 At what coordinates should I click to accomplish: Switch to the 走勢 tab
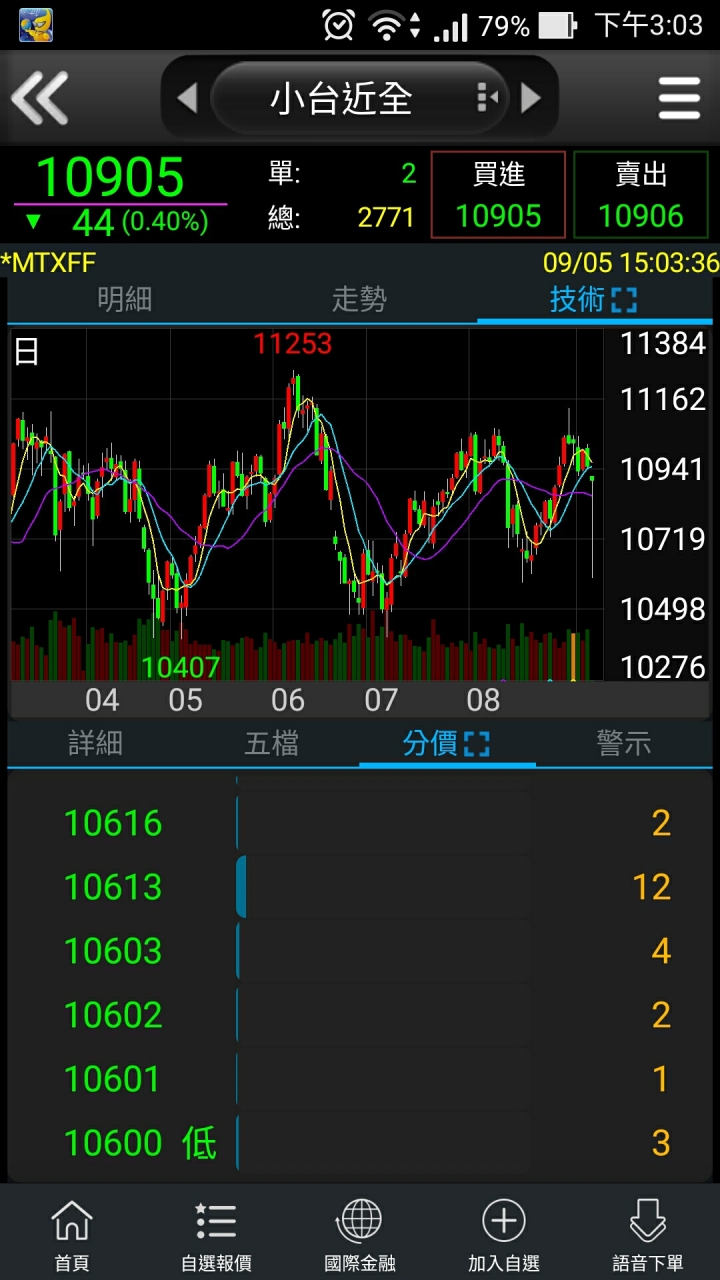[x=359, y=299]
